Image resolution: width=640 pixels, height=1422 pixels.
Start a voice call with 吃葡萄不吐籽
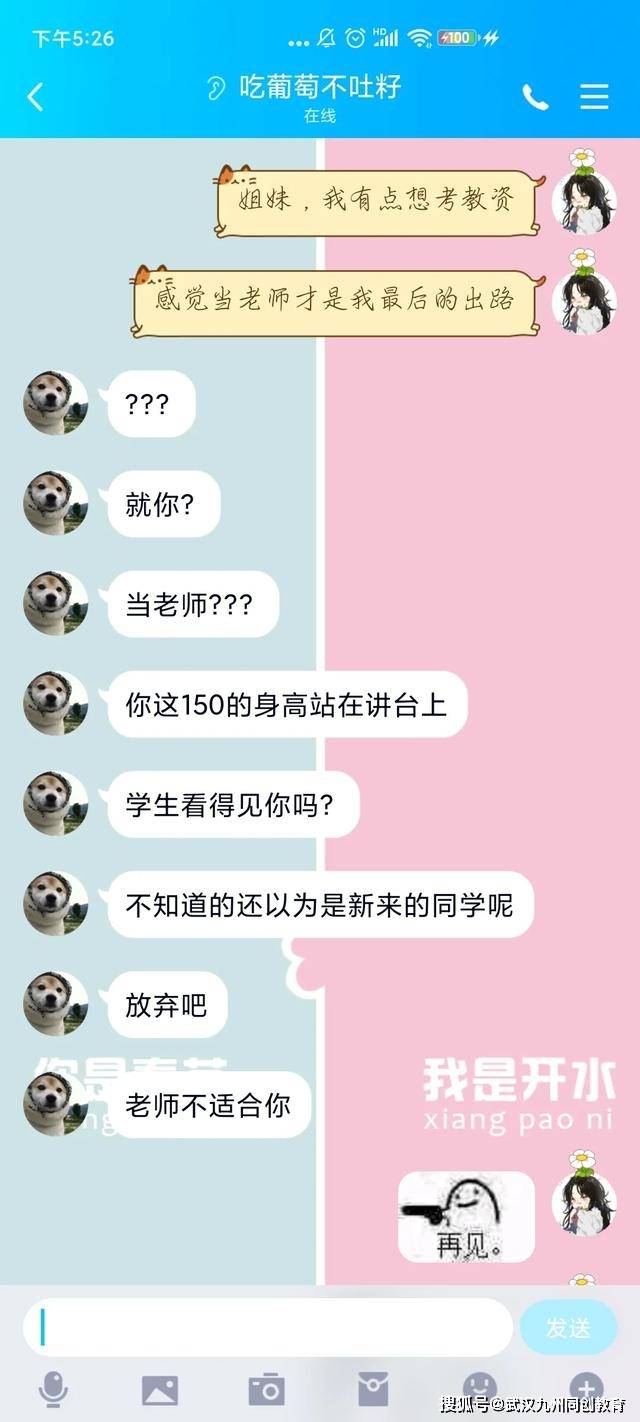click(535, 97)
